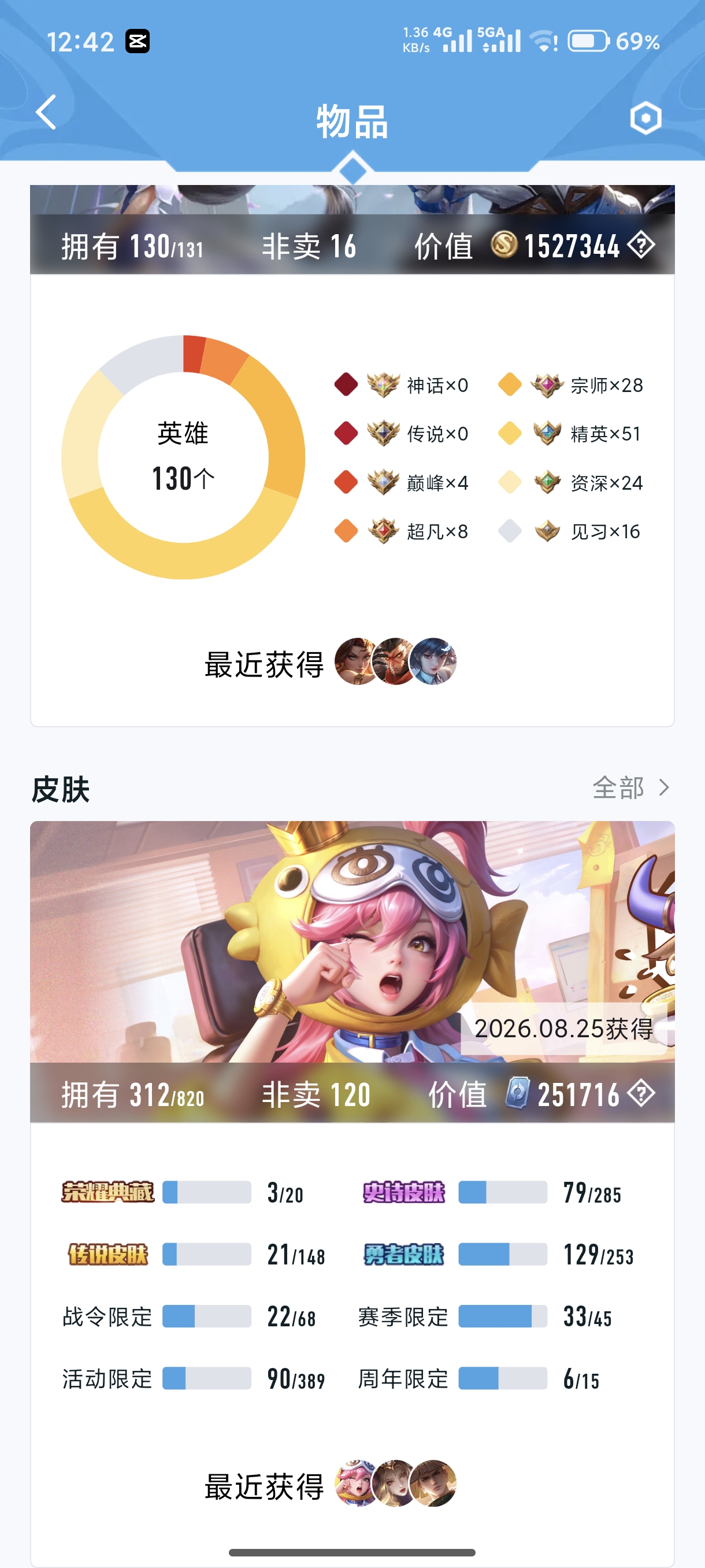Tap the help icon beside skin value 251716
The image size is (705, 1568).
point(641,1094)
